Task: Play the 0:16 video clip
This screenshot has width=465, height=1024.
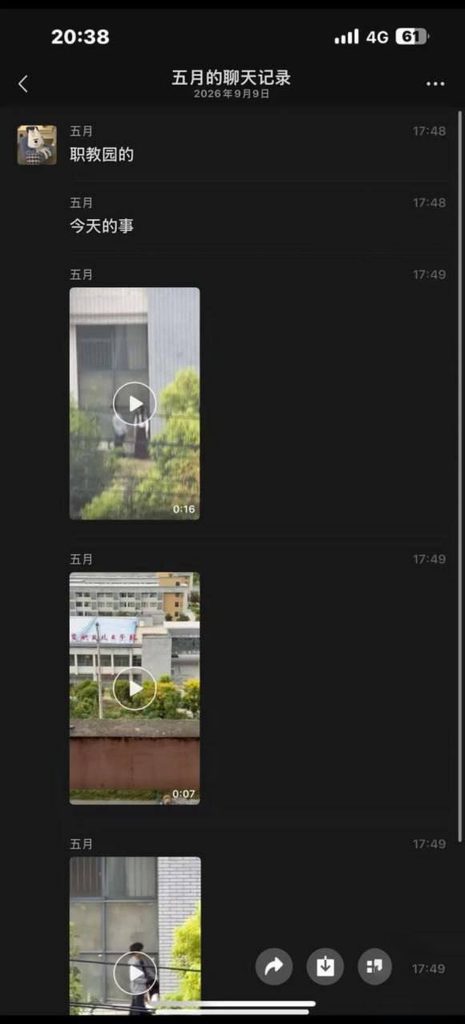Action: (x=135, y=404)
